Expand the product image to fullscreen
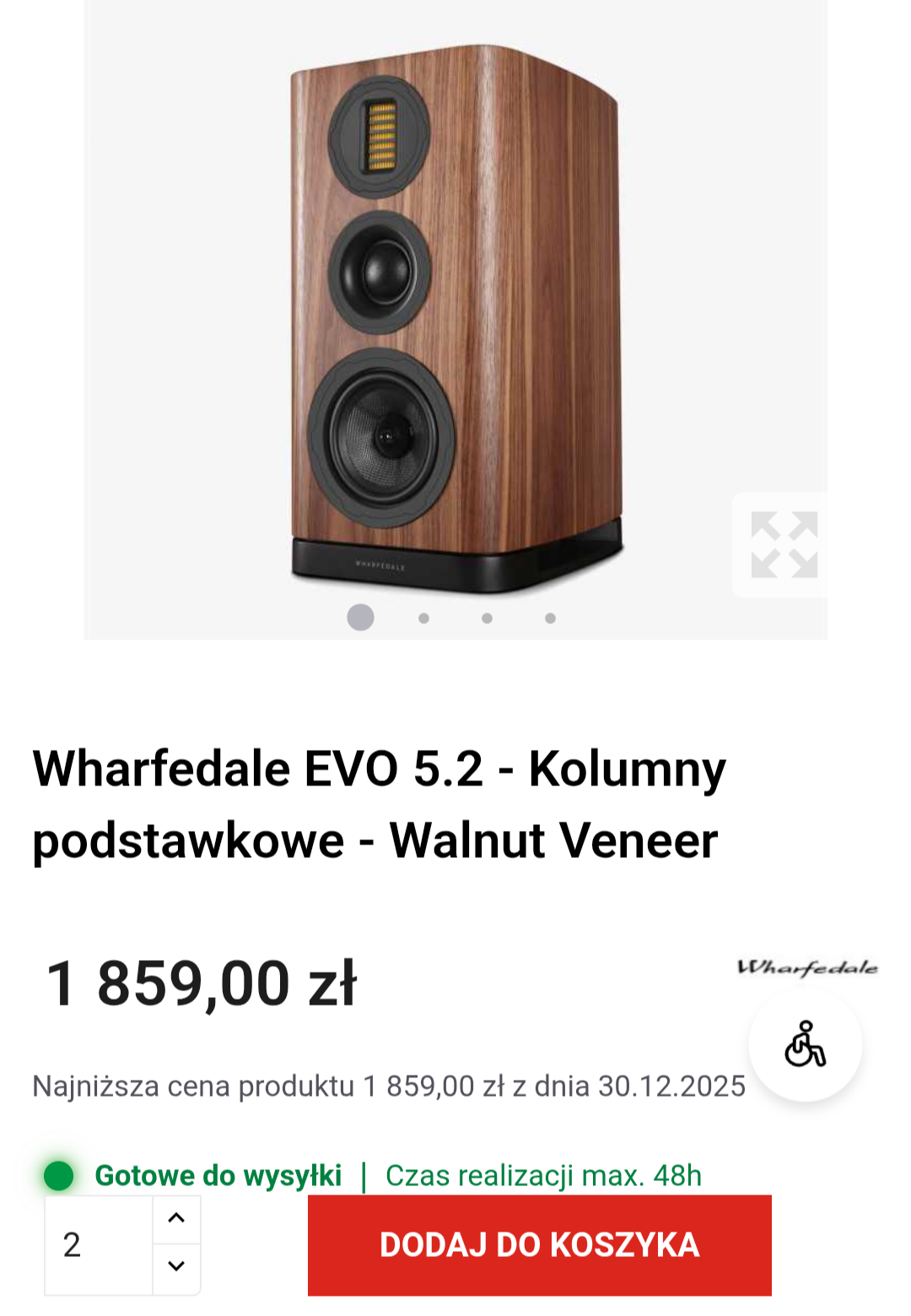The image size is (911, 1316). click(x=784, y=544)
